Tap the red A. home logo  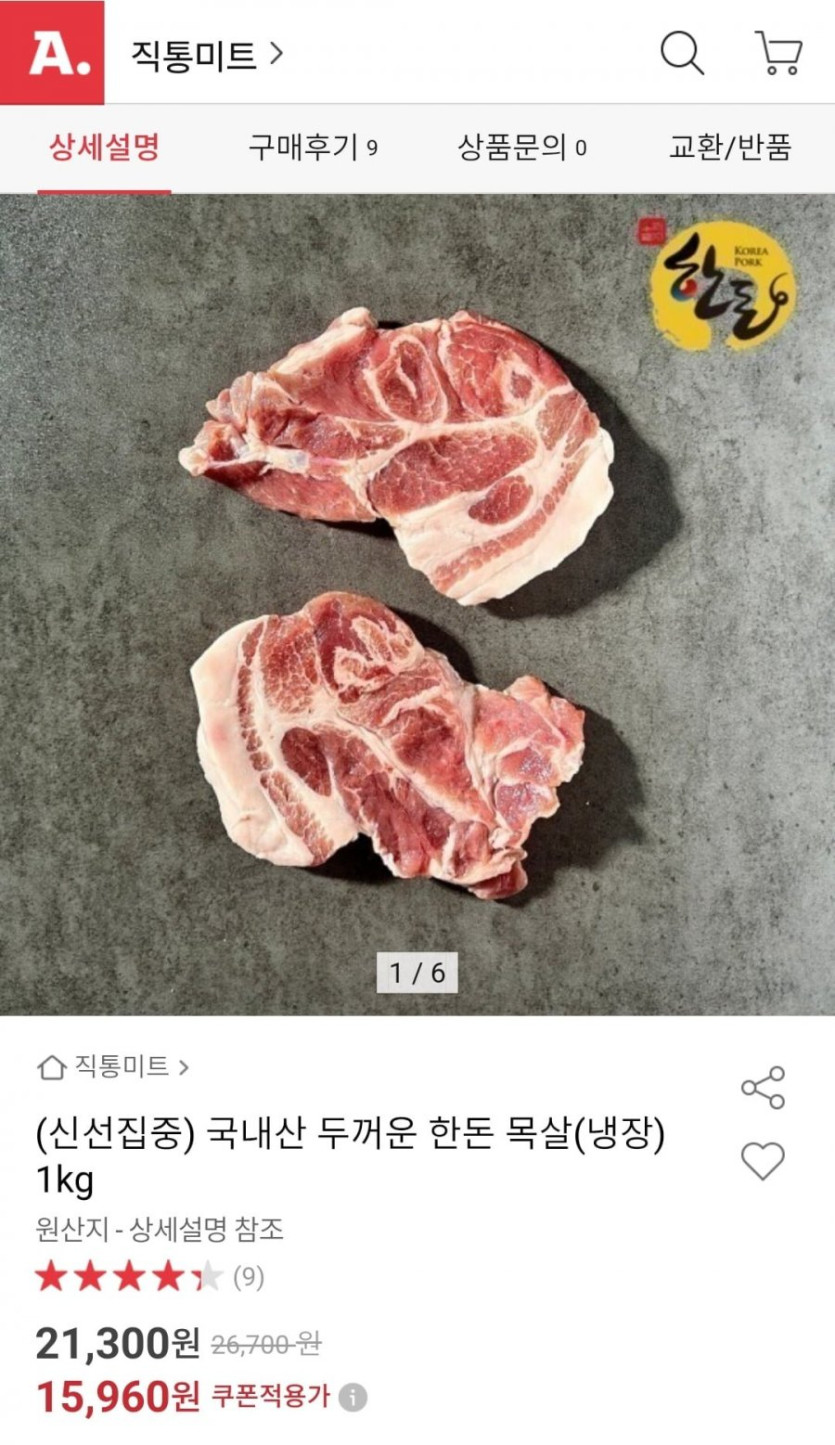pyautogui.click(x=52, y=53)
